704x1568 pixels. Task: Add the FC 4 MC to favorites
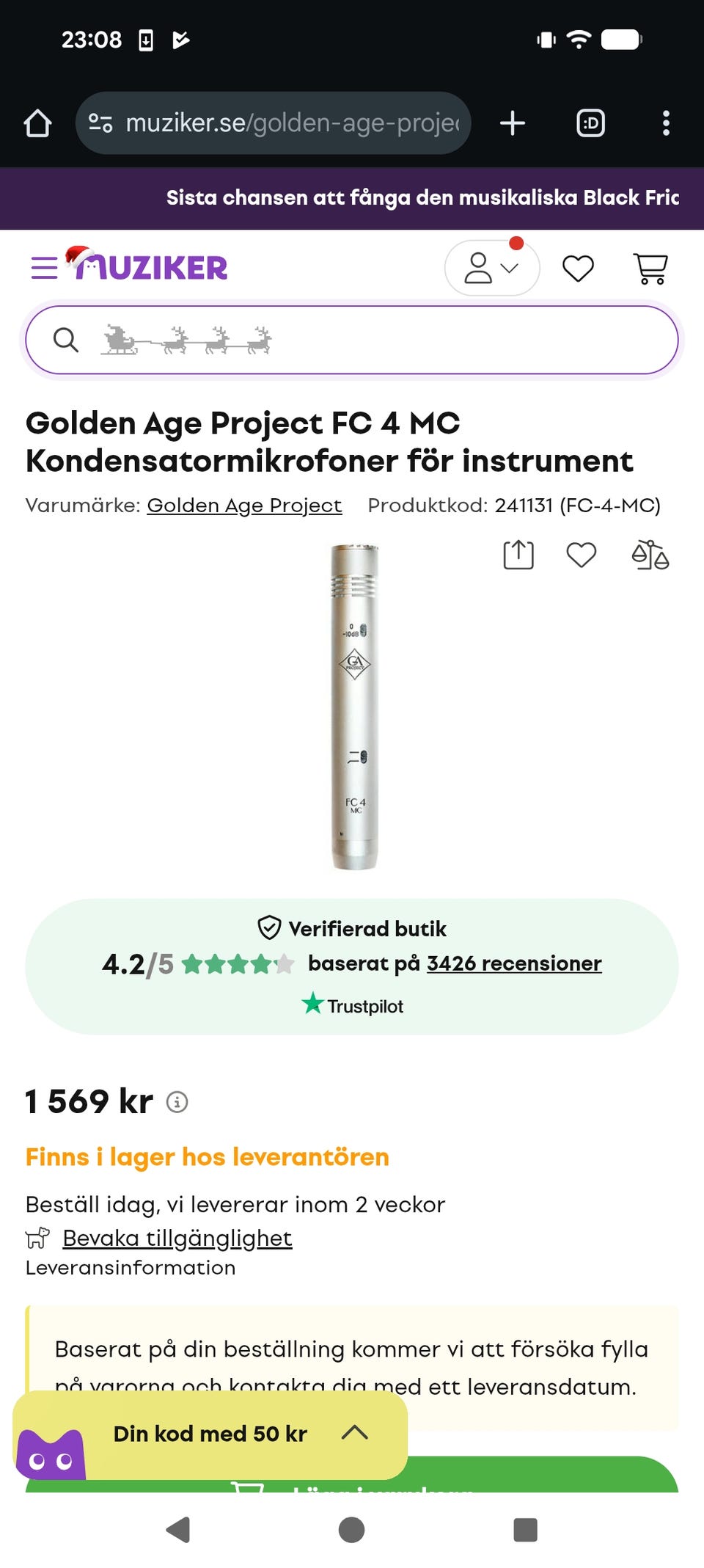pyautogui.click(x=582, y=555)
